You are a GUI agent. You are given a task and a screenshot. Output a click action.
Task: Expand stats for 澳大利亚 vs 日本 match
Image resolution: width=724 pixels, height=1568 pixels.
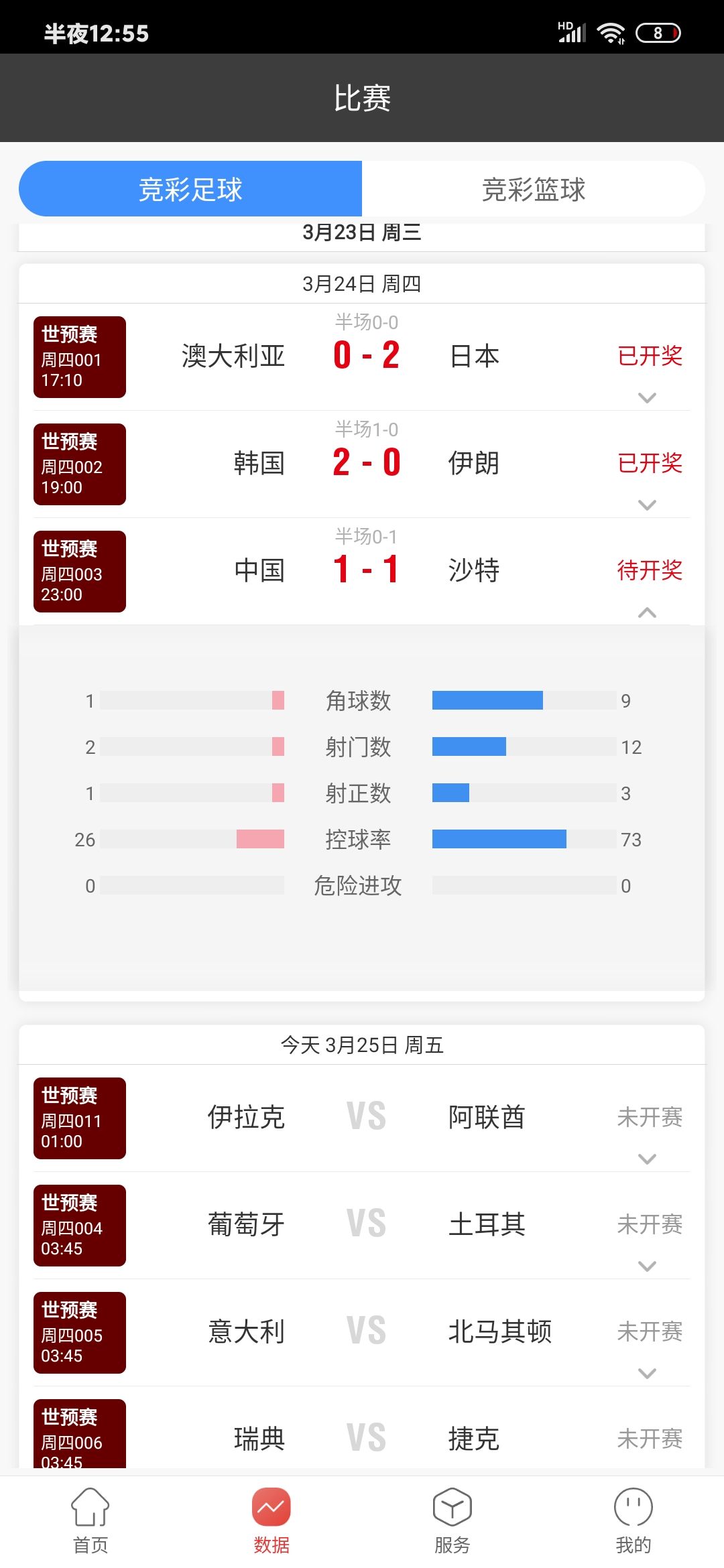coord(647,398)
